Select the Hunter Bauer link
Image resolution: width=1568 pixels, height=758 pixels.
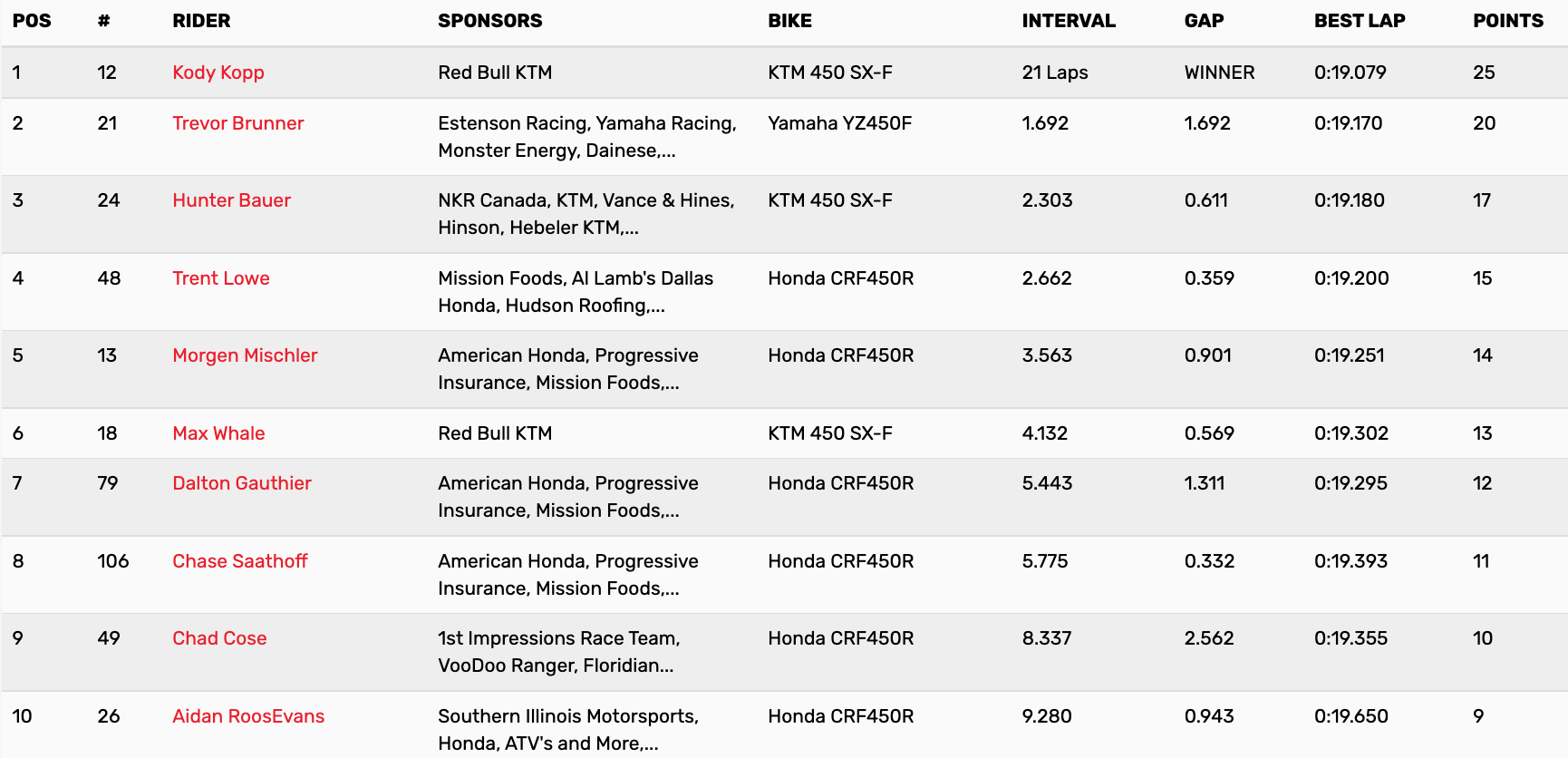(x=232, y=200)
